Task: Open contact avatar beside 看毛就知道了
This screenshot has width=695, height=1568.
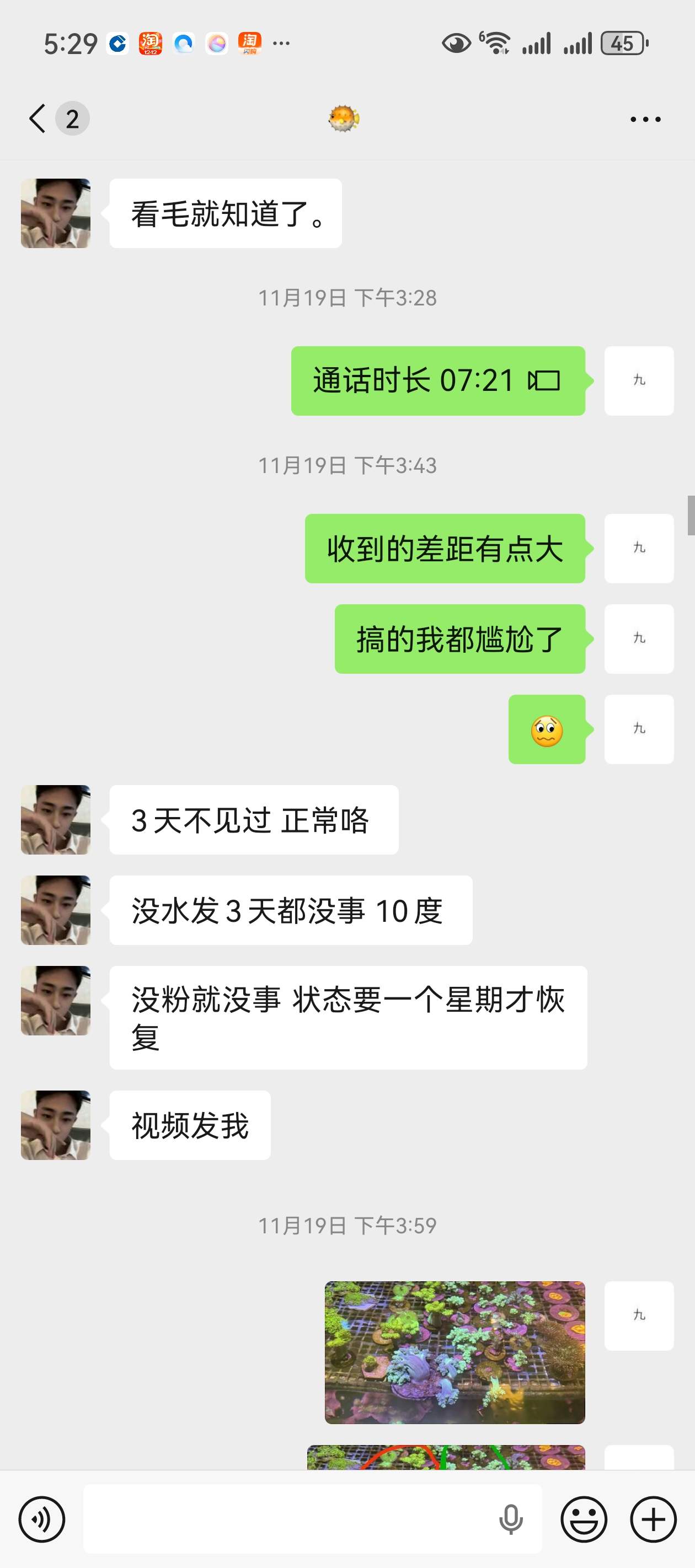Action: 55,213
